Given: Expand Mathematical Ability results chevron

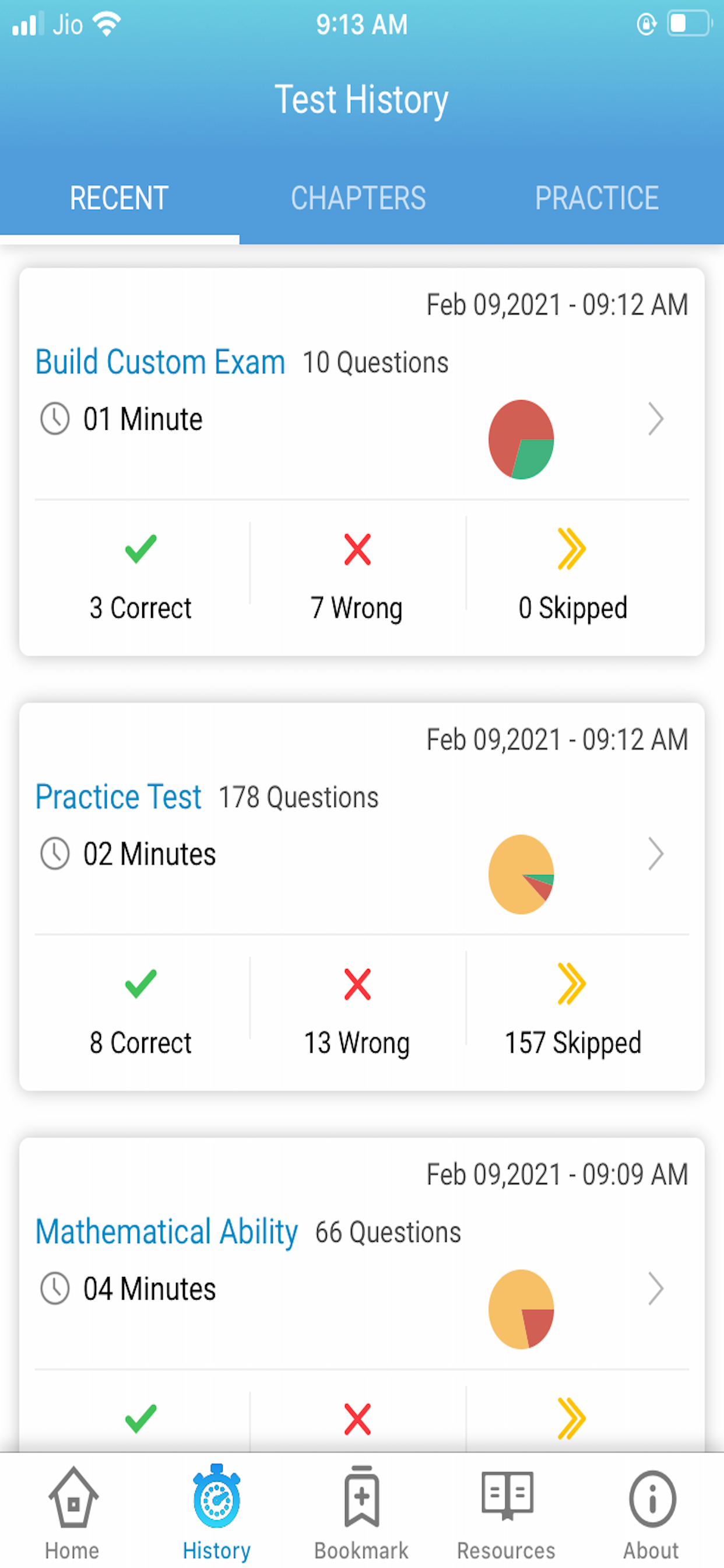Looking at the screenshot, I should pyautogui.click(x=655, y=1287).
